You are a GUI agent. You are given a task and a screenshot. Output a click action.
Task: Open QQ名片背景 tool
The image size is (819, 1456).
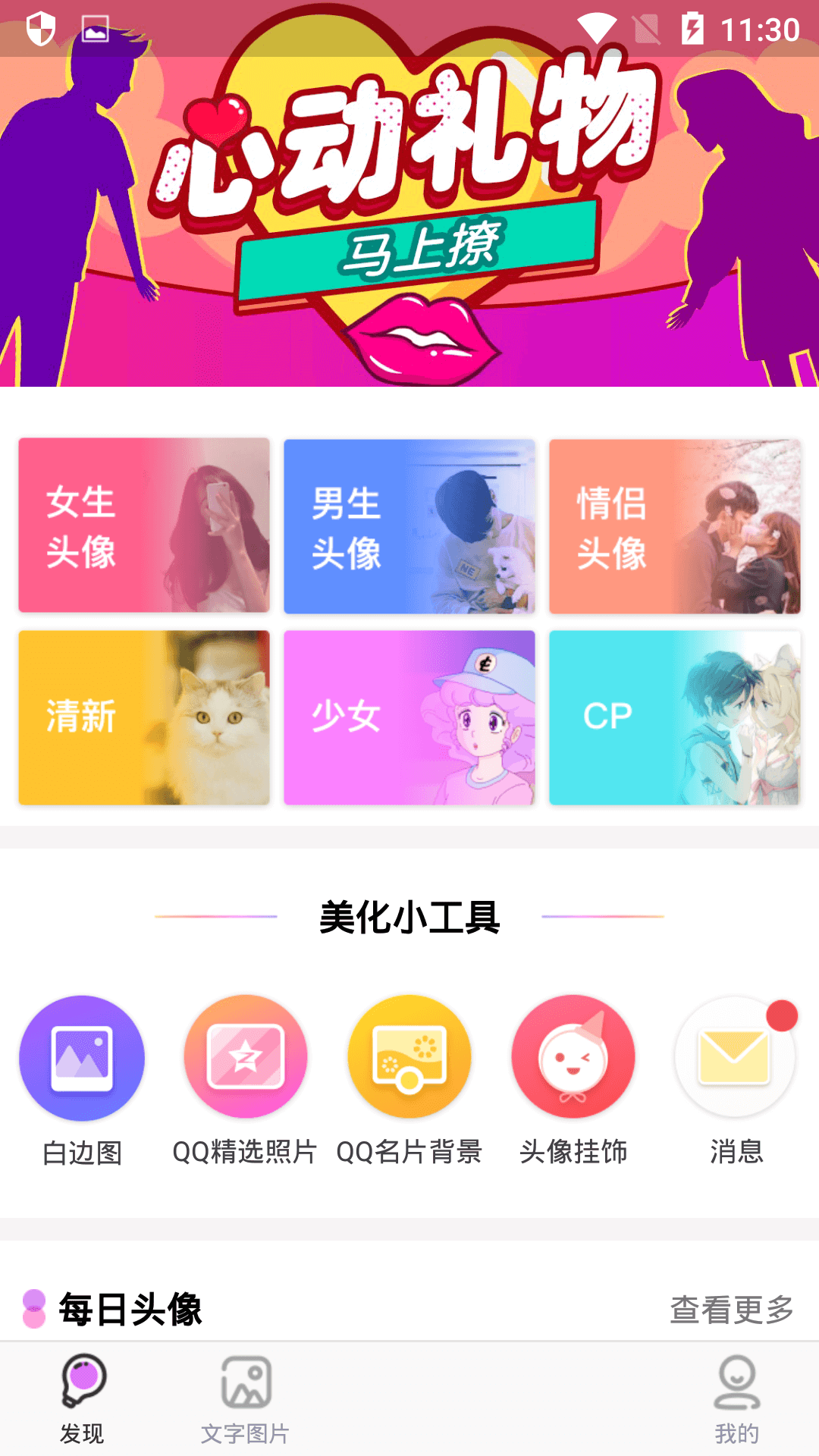click(409, 1081)
